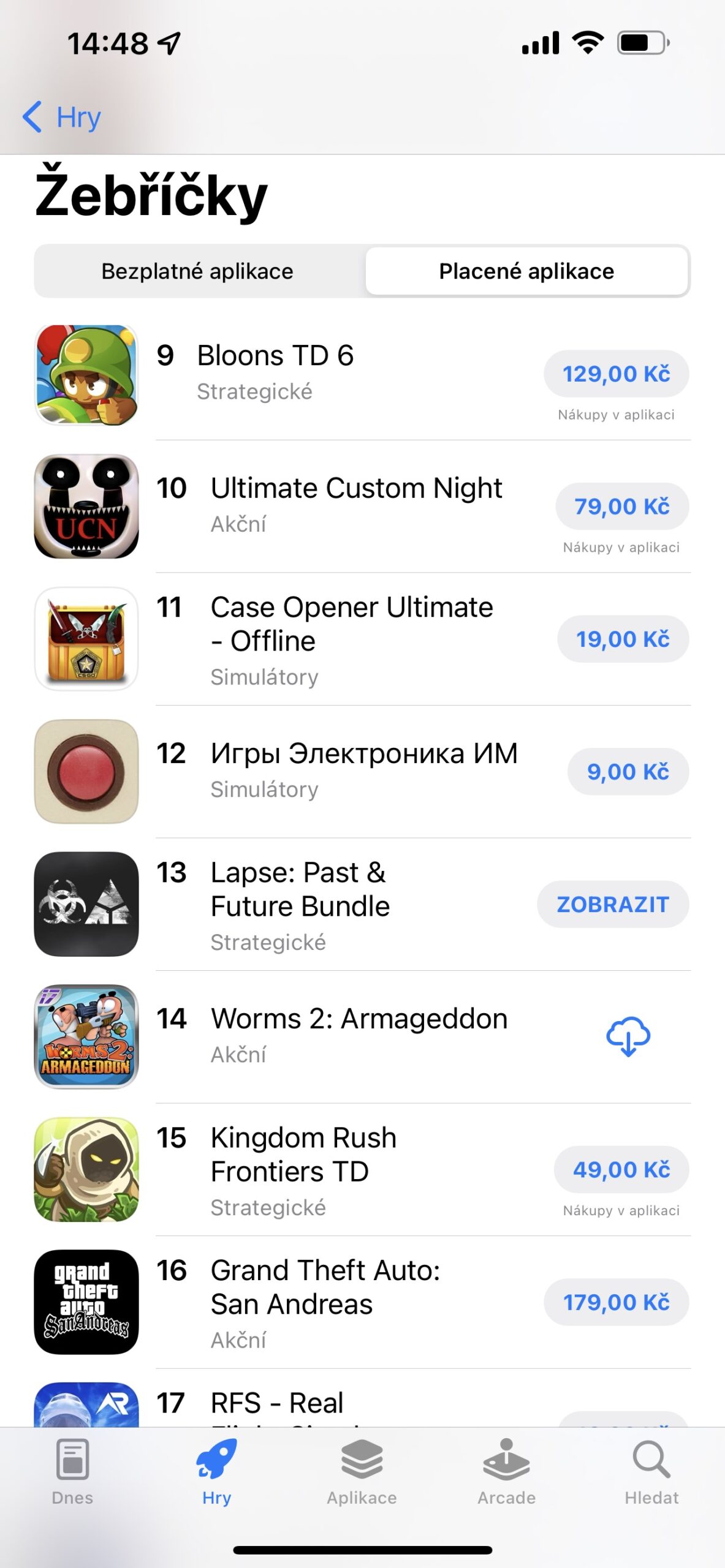View Worms 2: Armageddon app page
This screenshot has width=725, height=1568.
(359, 1020)
